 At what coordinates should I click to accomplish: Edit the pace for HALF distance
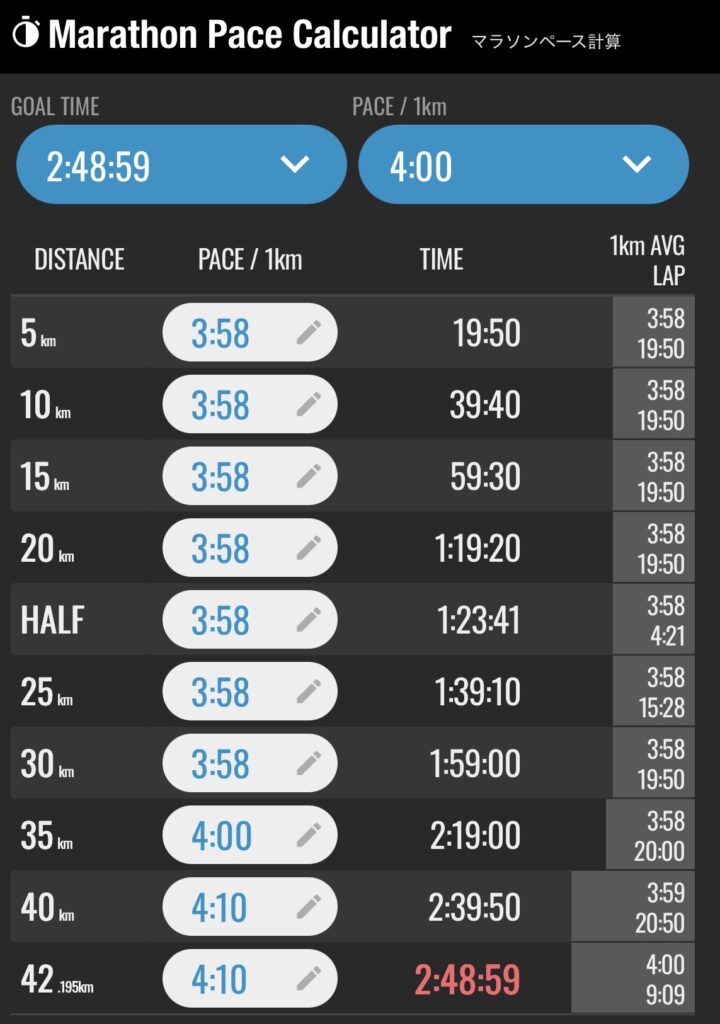250,620
